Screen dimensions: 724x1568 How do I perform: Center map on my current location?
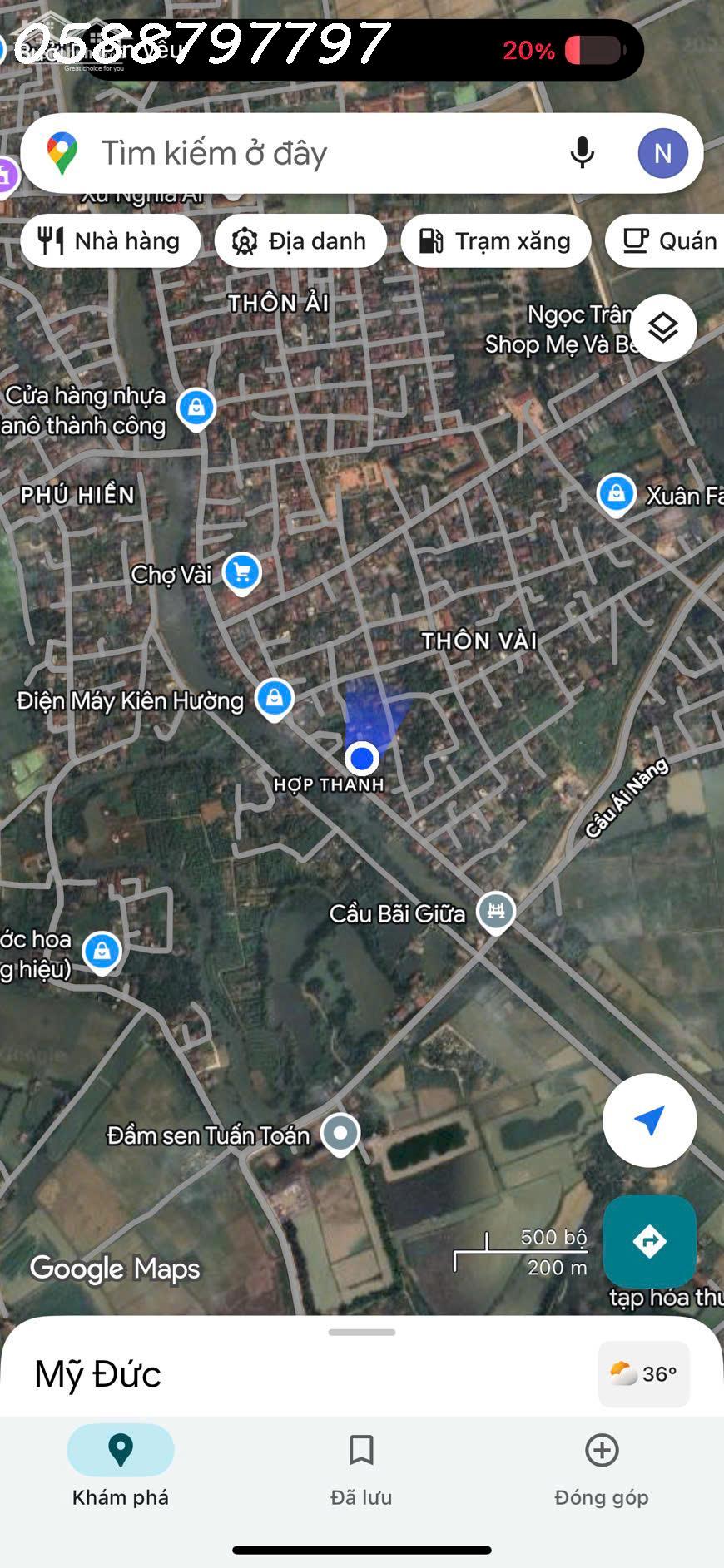click(649, 1120)
